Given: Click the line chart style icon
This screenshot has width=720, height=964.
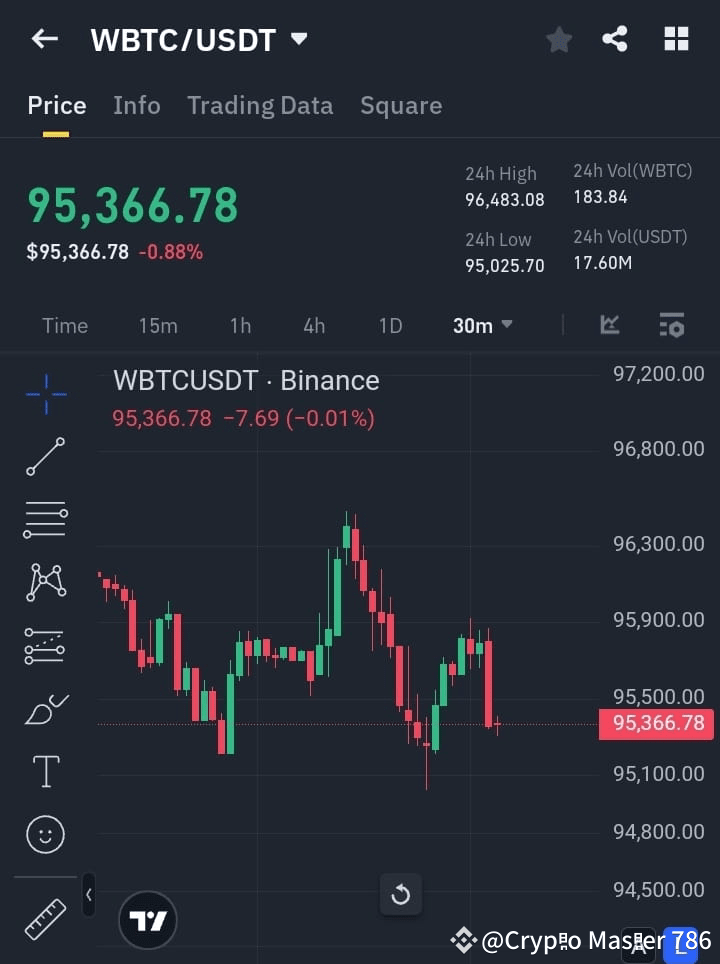Looking at the screenshot, I should (610, 324).
